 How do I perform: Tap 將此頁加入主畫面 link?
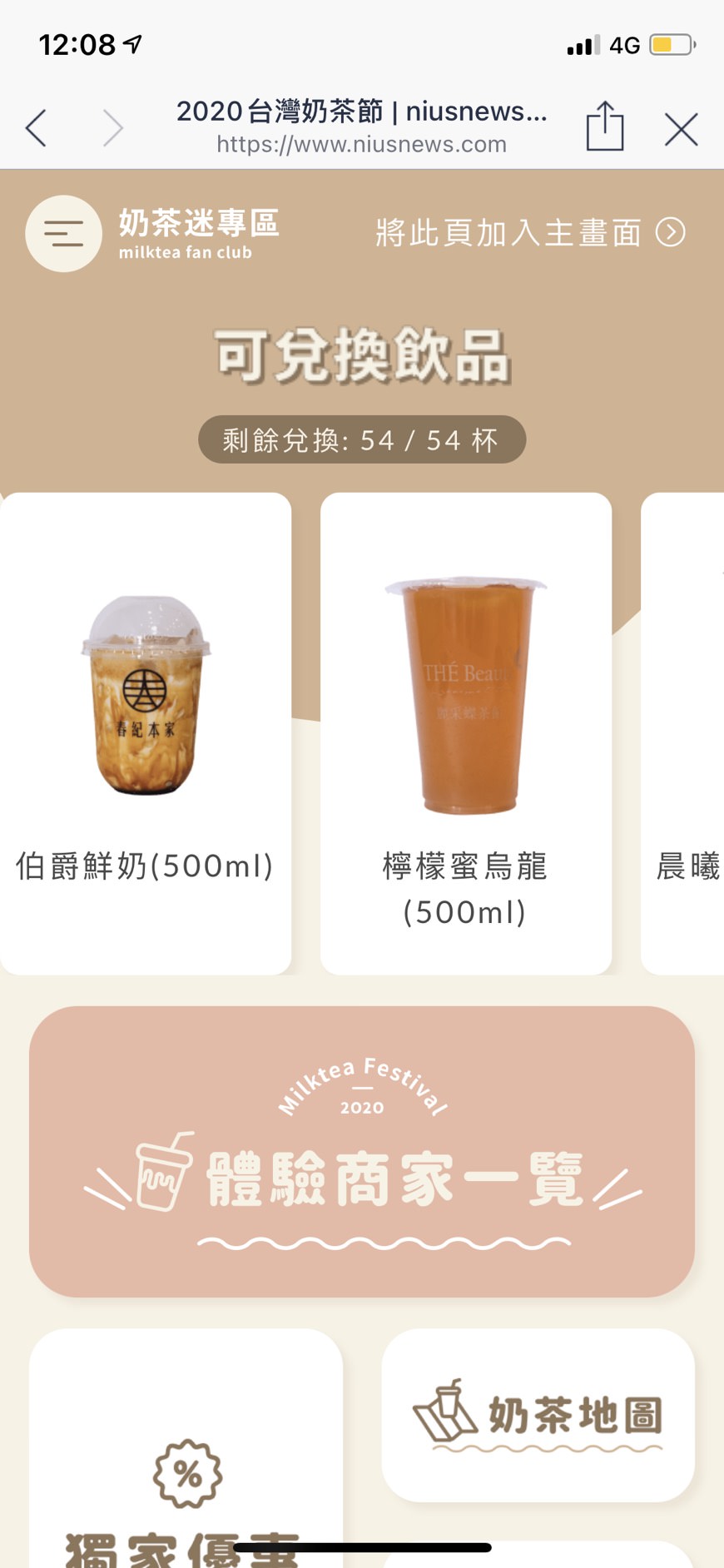tap(530, 233)
